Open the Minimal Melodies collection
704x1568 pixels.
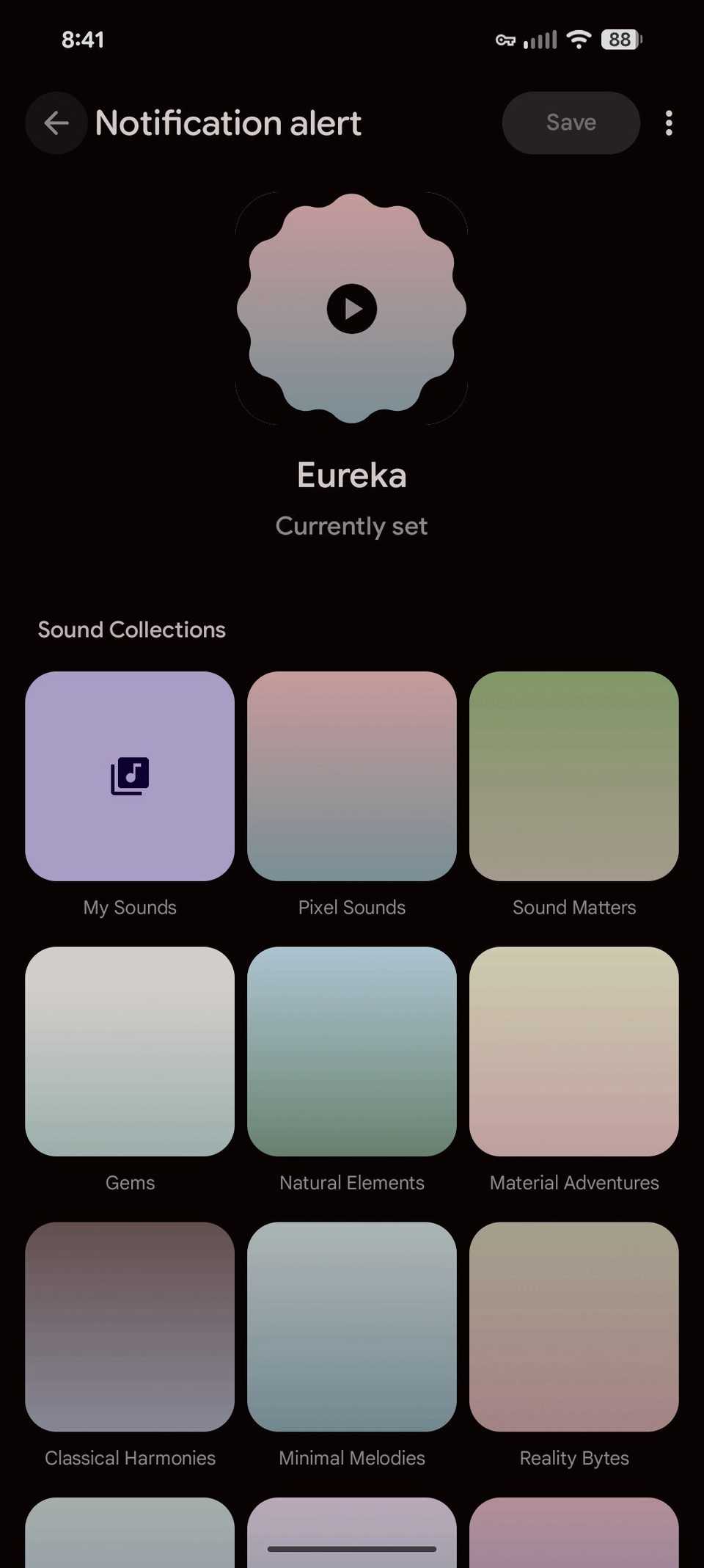coord(352,1327)
